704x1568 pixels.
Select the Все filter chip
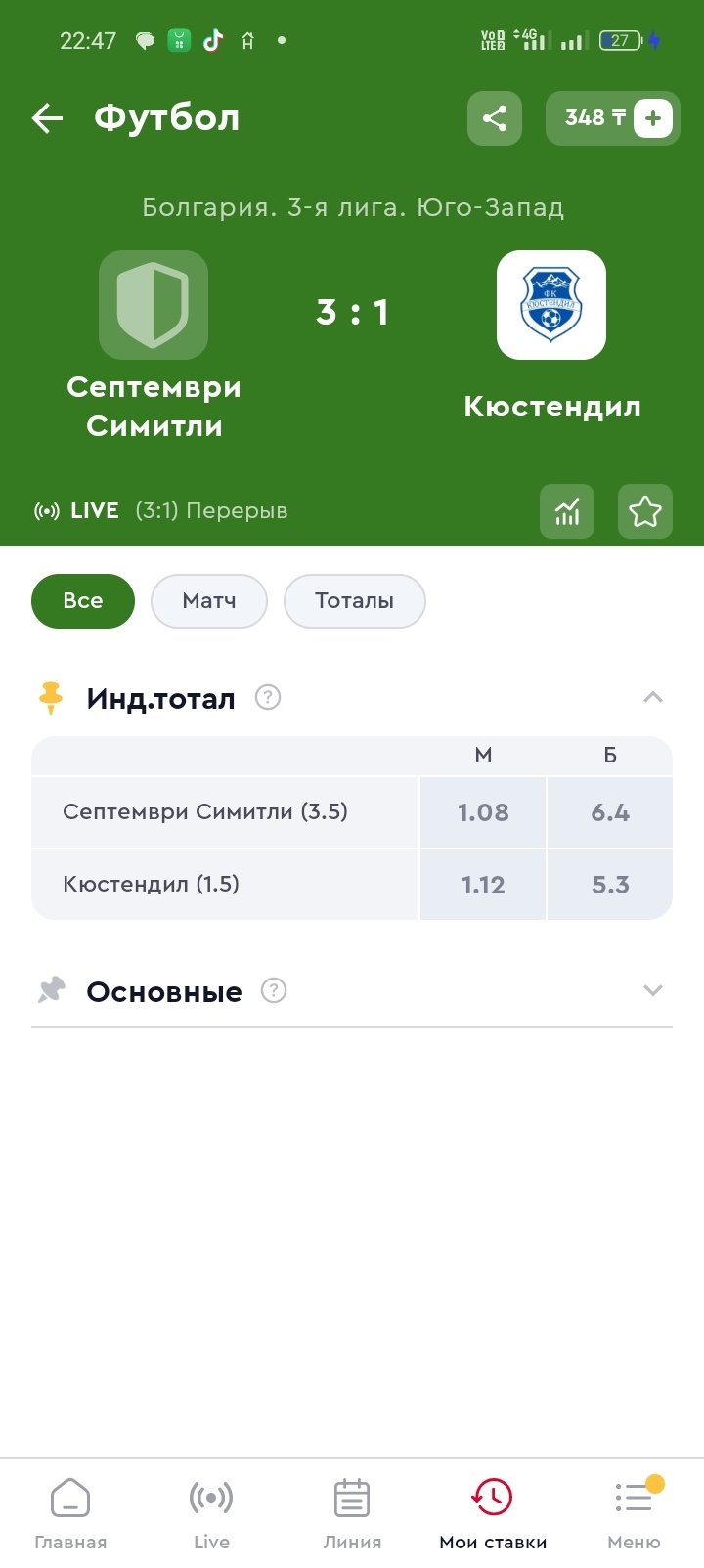pyautogui.click(x=83, y=600)
